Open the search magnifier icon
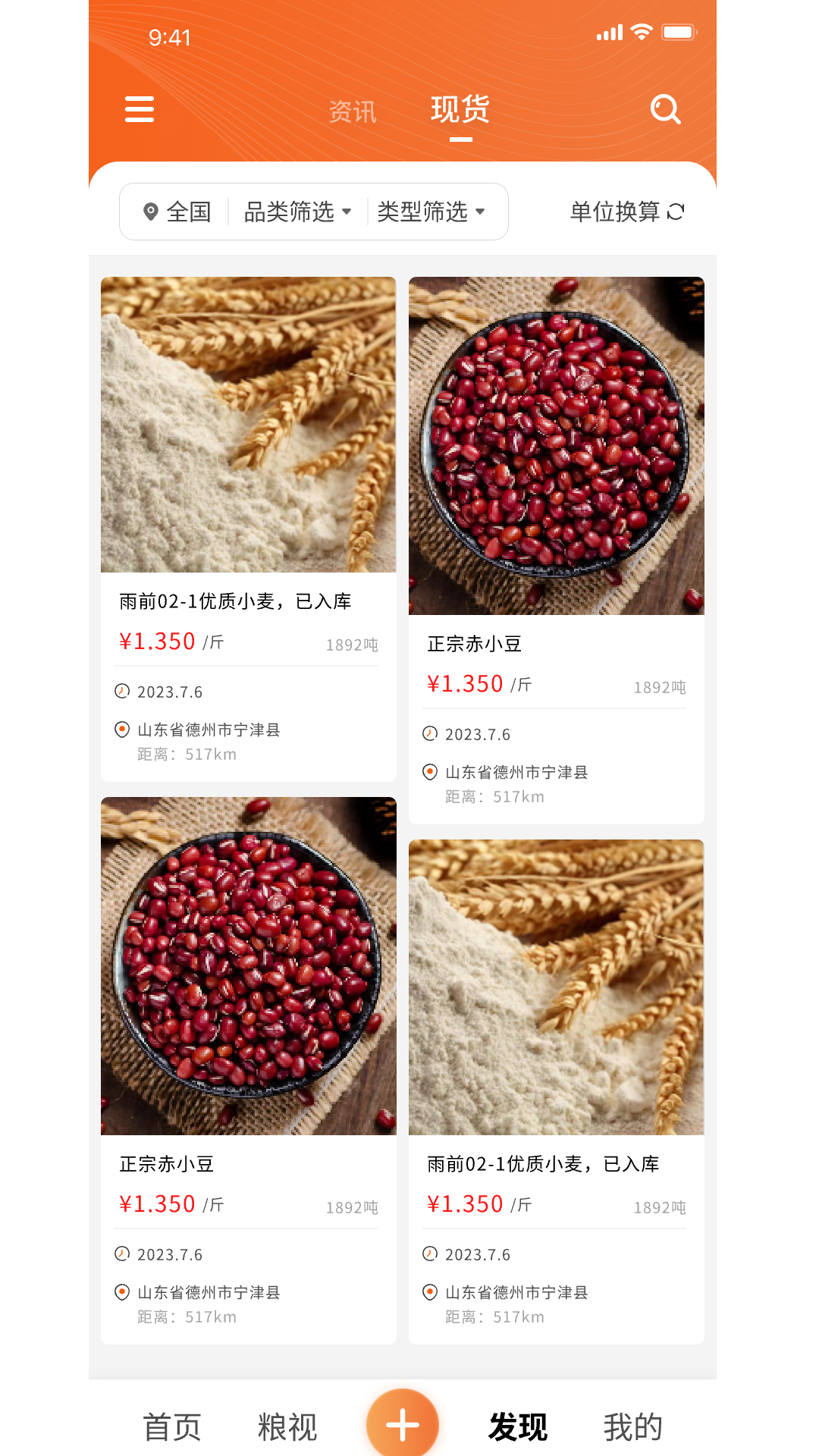The width and height of the screenshot is (819, 1456). tap(665, 109)
